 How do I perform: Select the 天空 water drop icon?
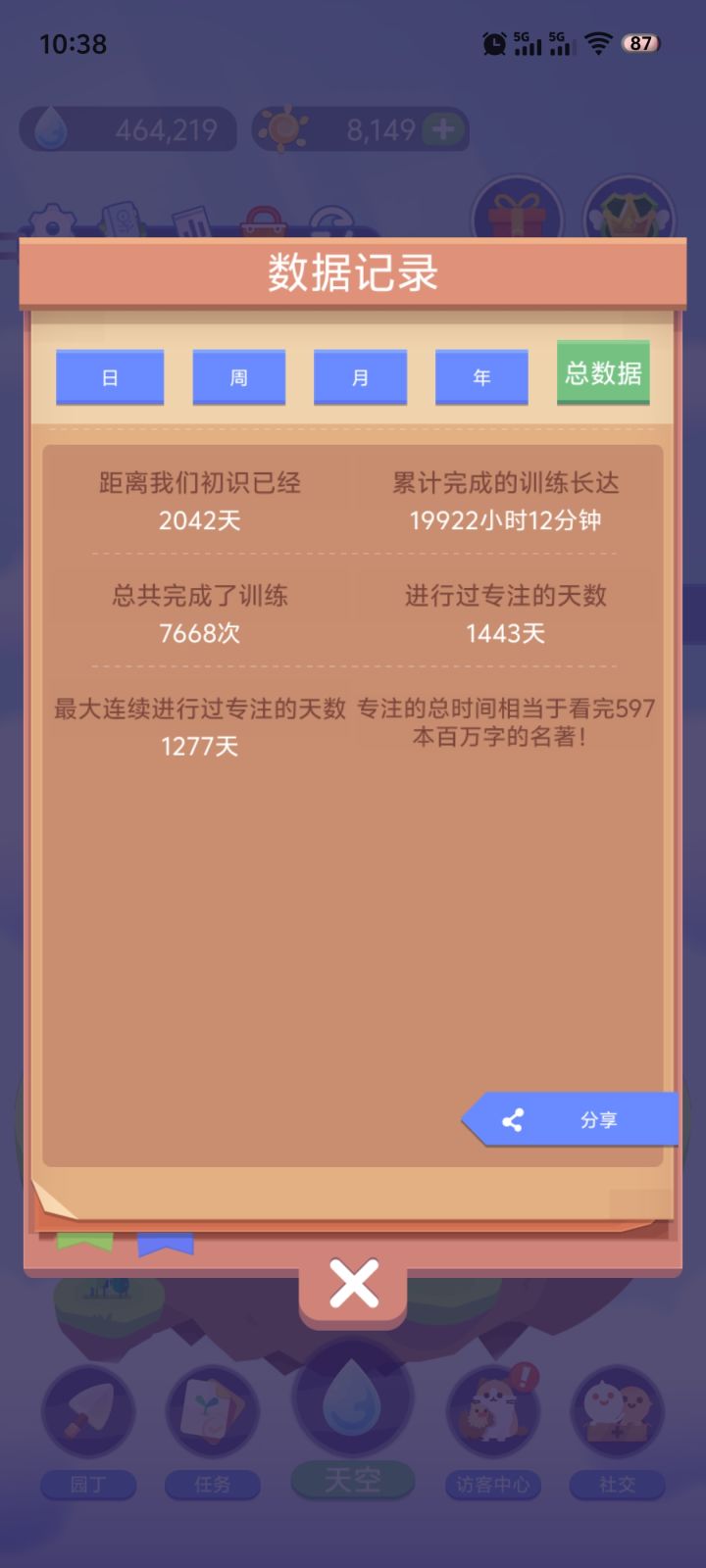click(352, 1401)
